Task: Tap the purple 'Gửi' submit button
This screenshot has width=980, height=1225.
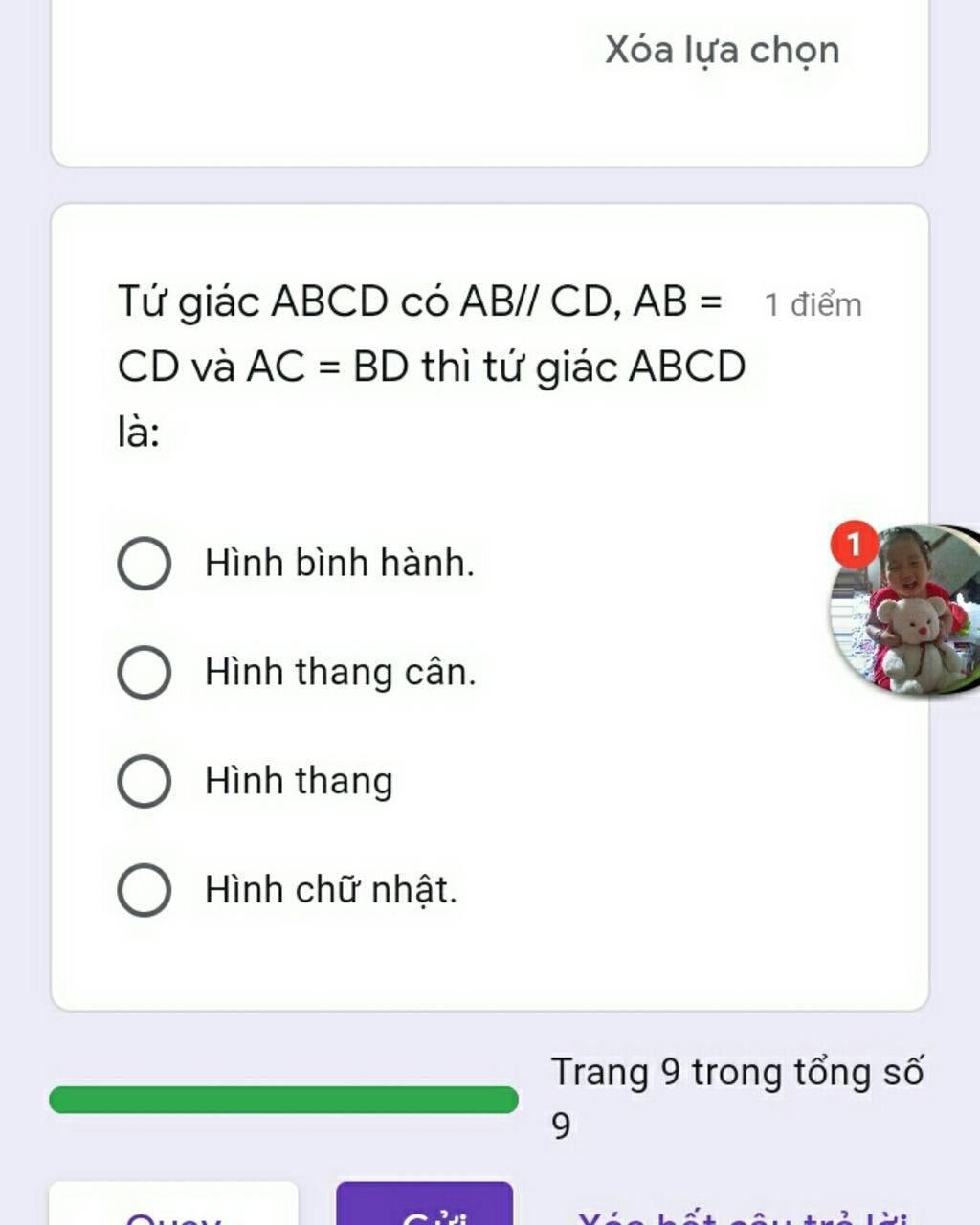Action: pos(425,1208)
